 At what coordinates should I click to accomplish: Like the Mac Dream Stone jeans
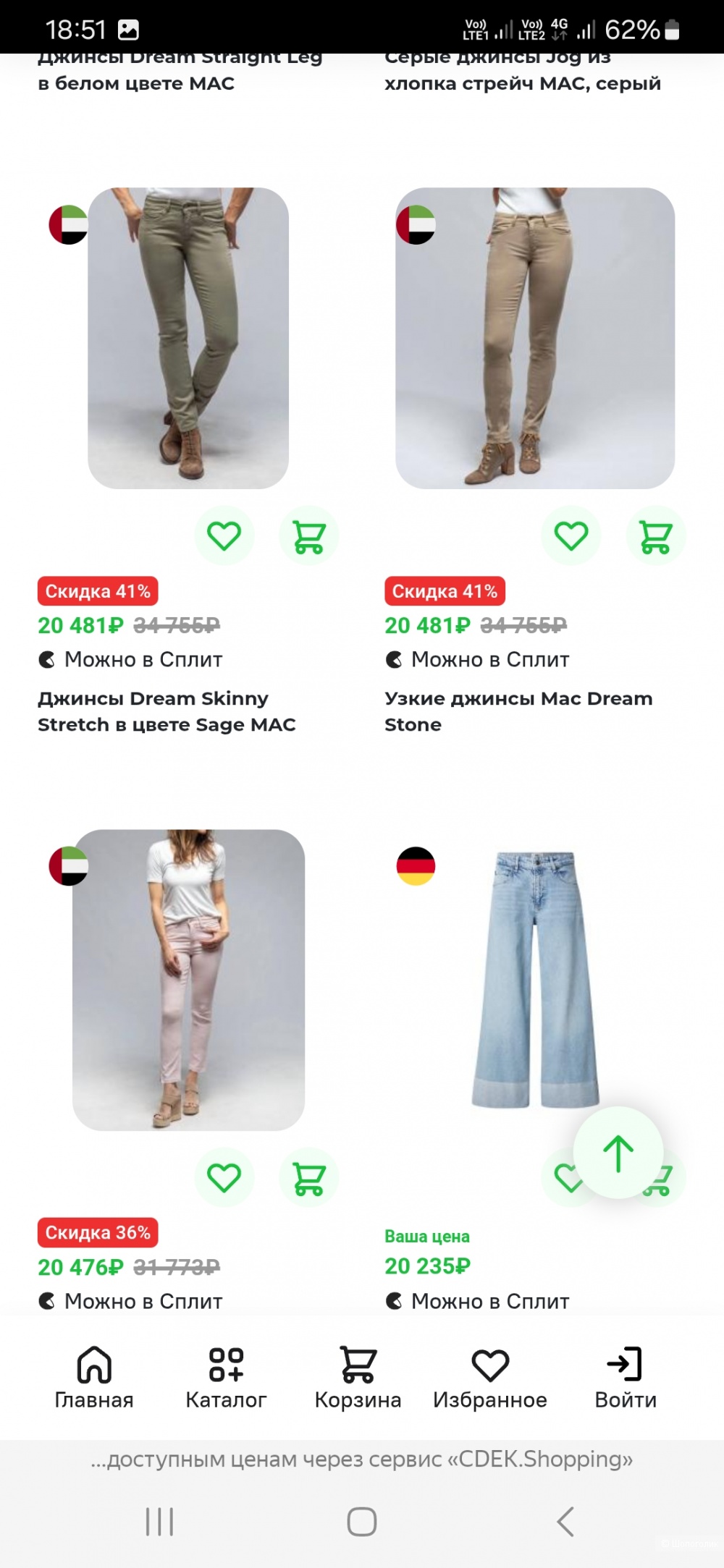tap(571, 536)
